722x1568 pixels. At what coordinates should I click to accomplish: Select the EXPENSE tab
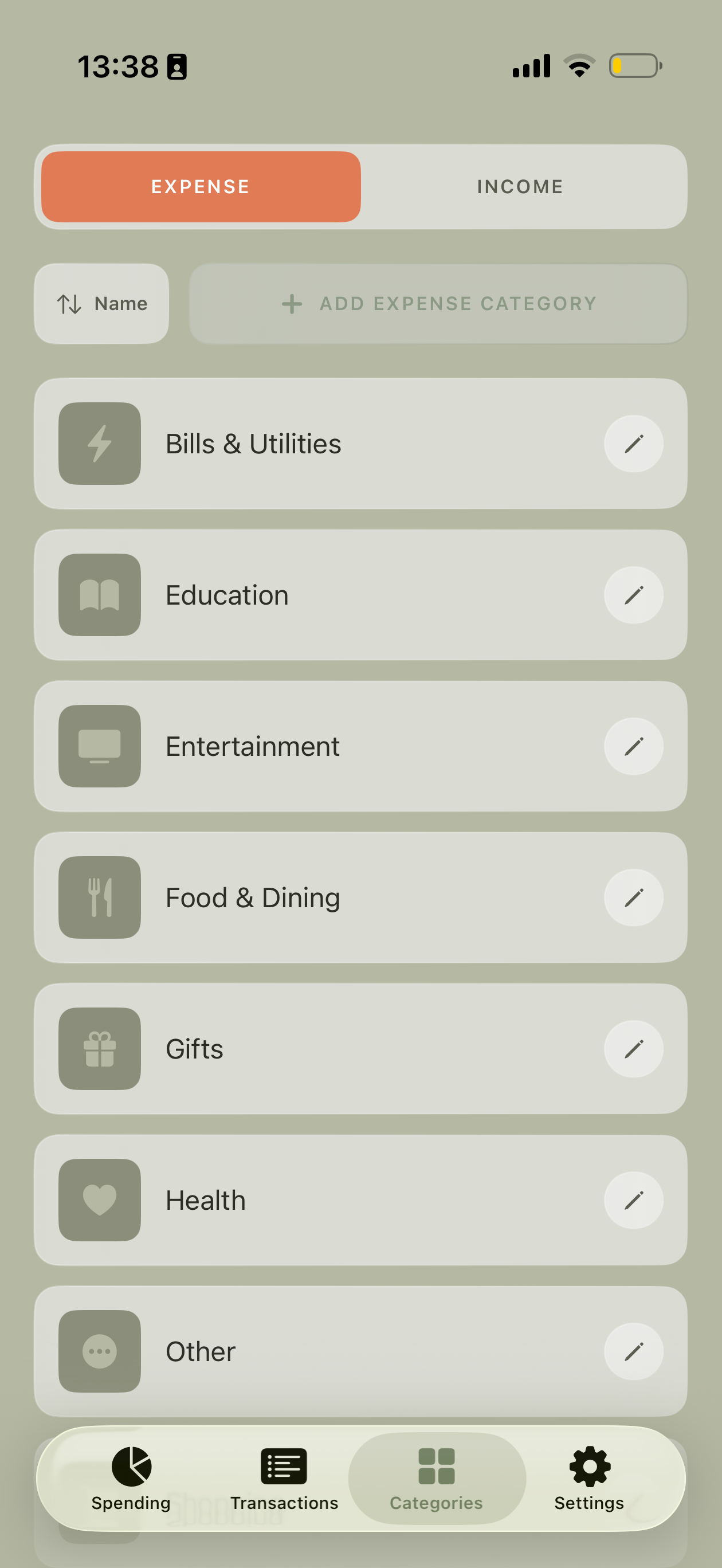click(201, 186)
